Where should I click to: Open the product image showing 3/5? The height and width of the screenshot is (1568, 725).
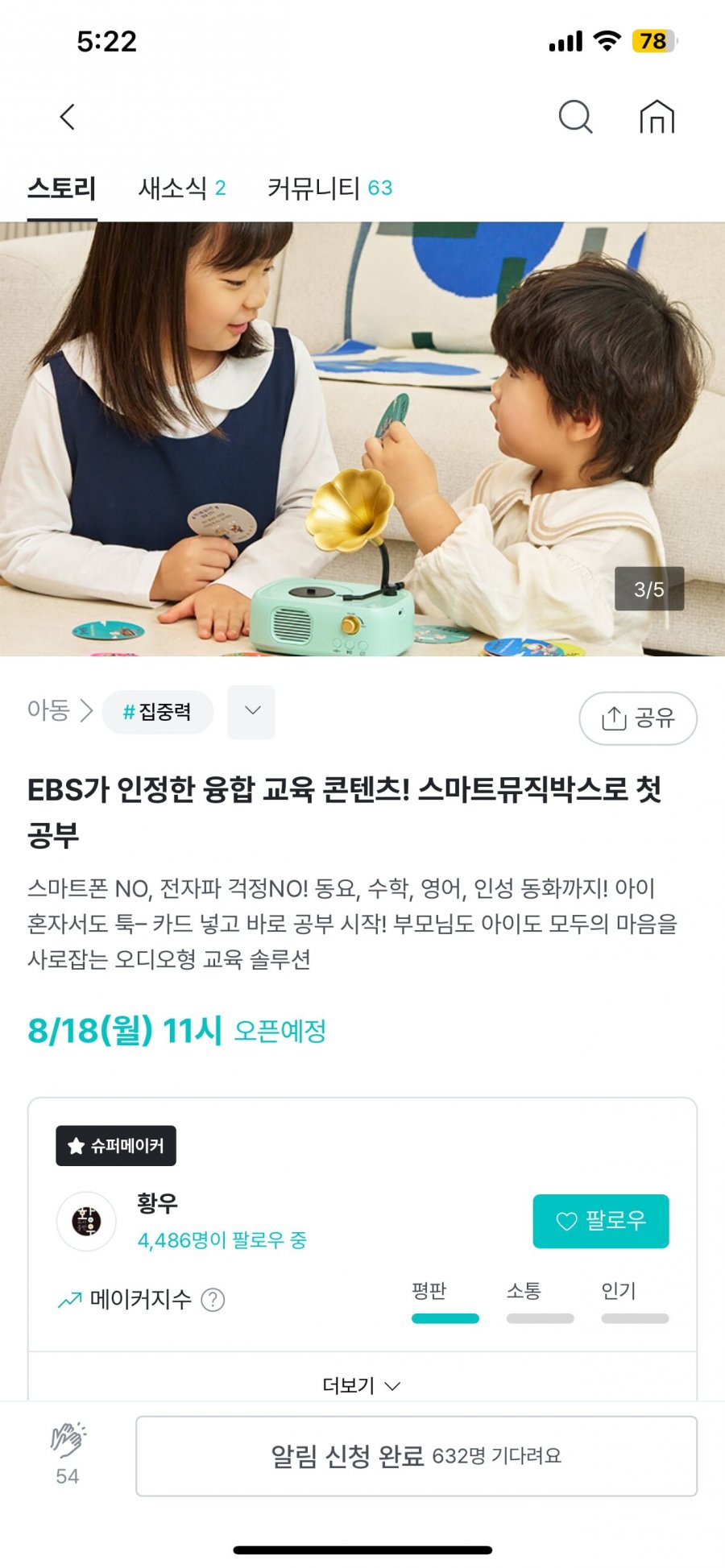[362, 440]
